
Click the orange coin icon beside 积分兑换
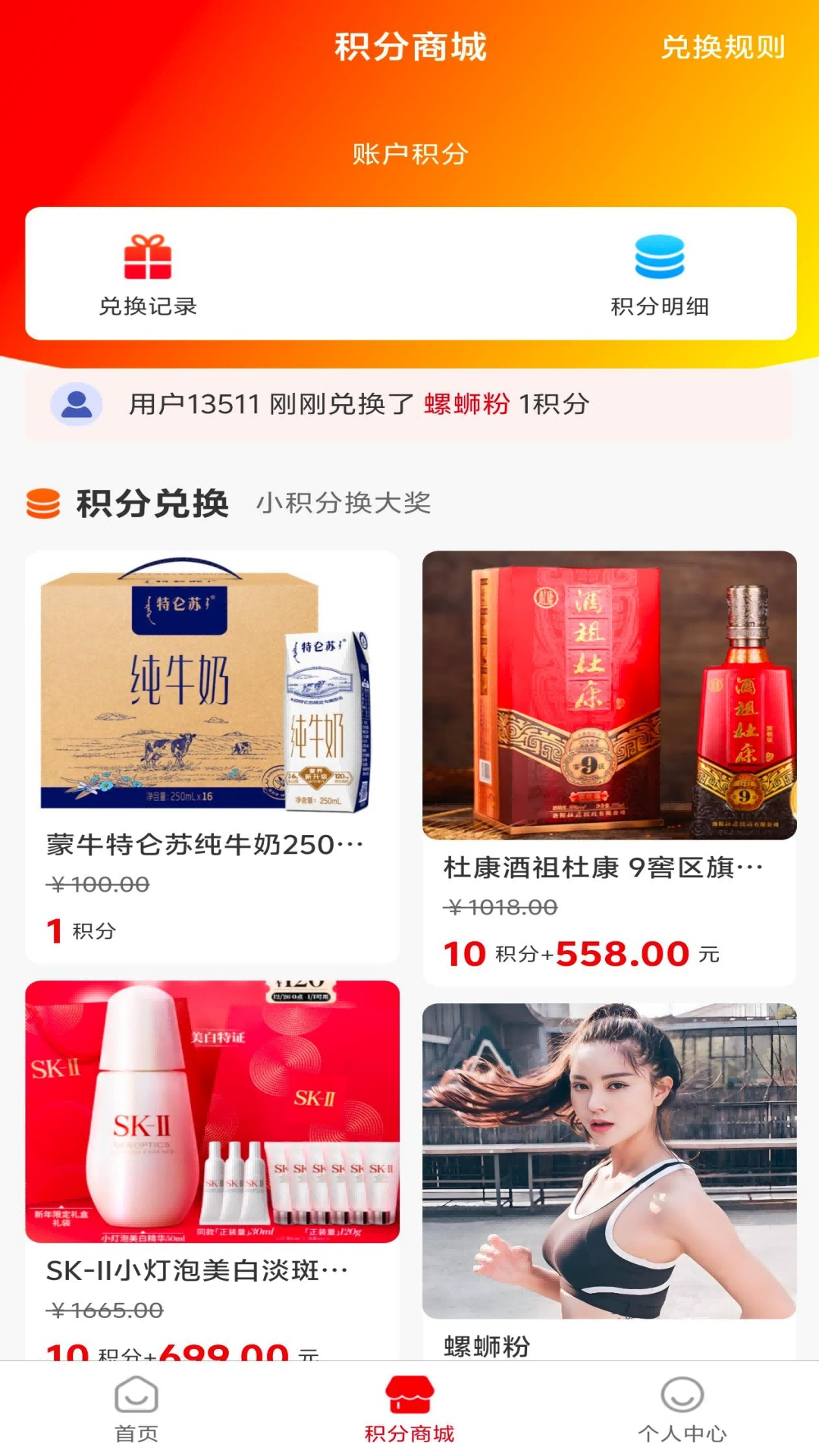[x=42, y=502]
